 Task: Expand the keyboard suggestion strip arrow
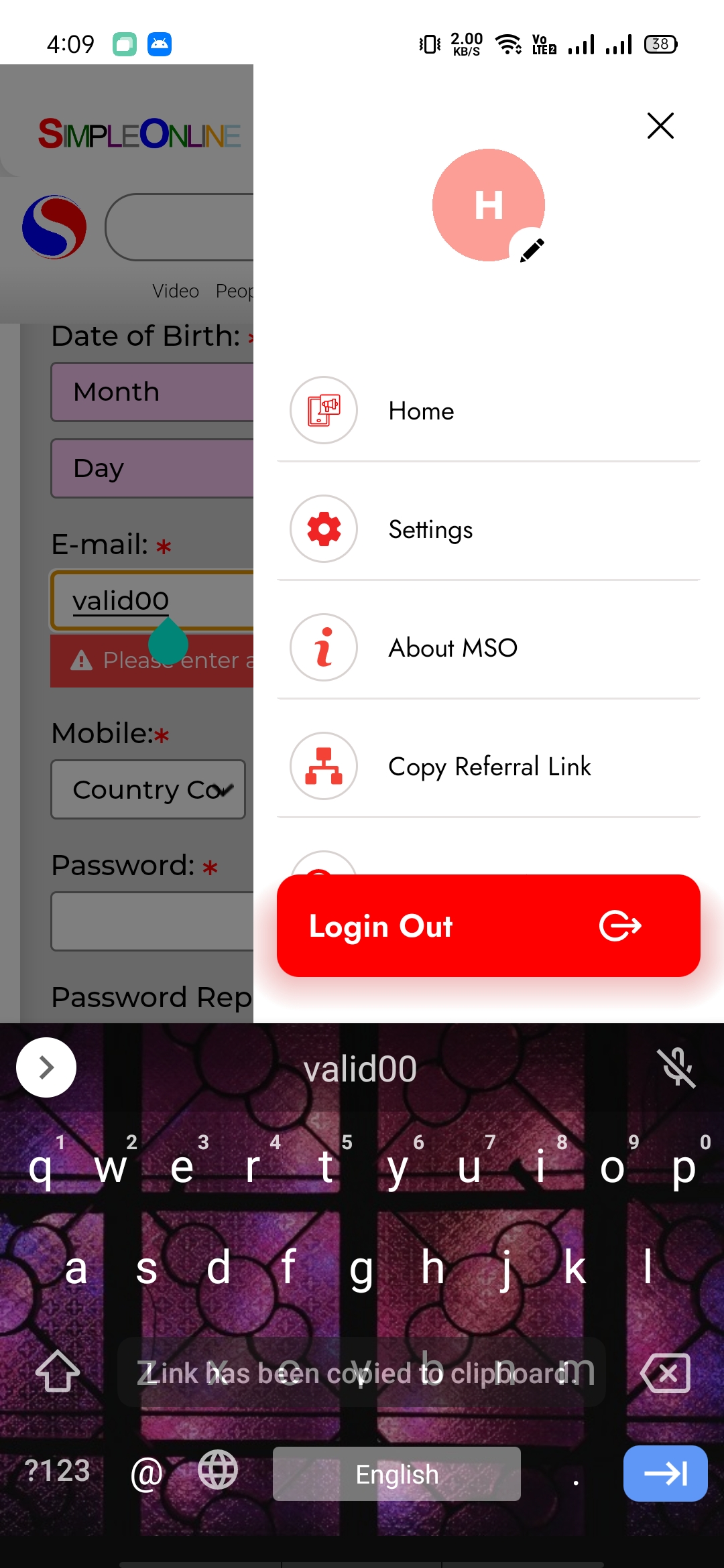(46, 1067)
